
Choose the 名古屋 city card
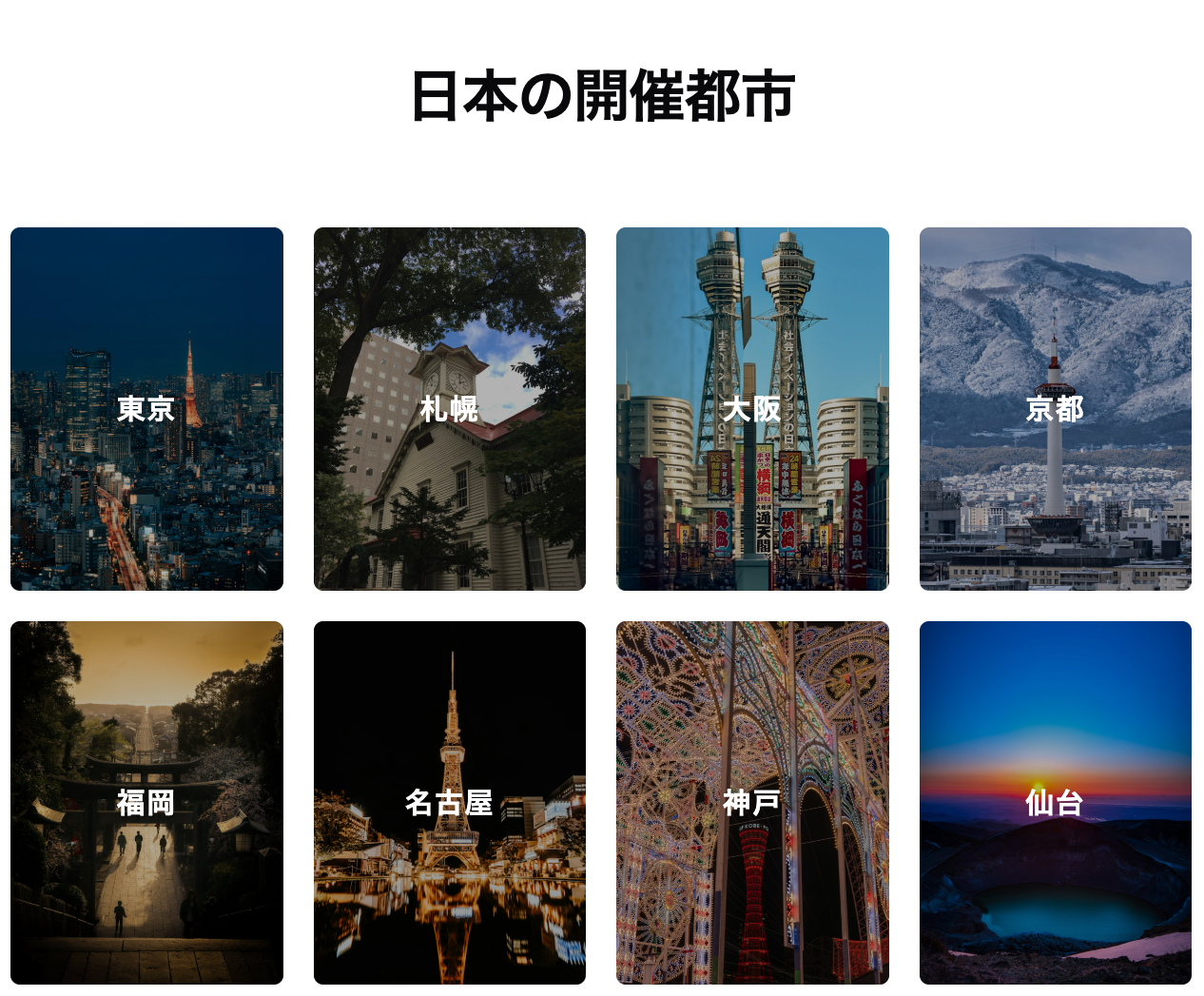[x=449, y=802]
